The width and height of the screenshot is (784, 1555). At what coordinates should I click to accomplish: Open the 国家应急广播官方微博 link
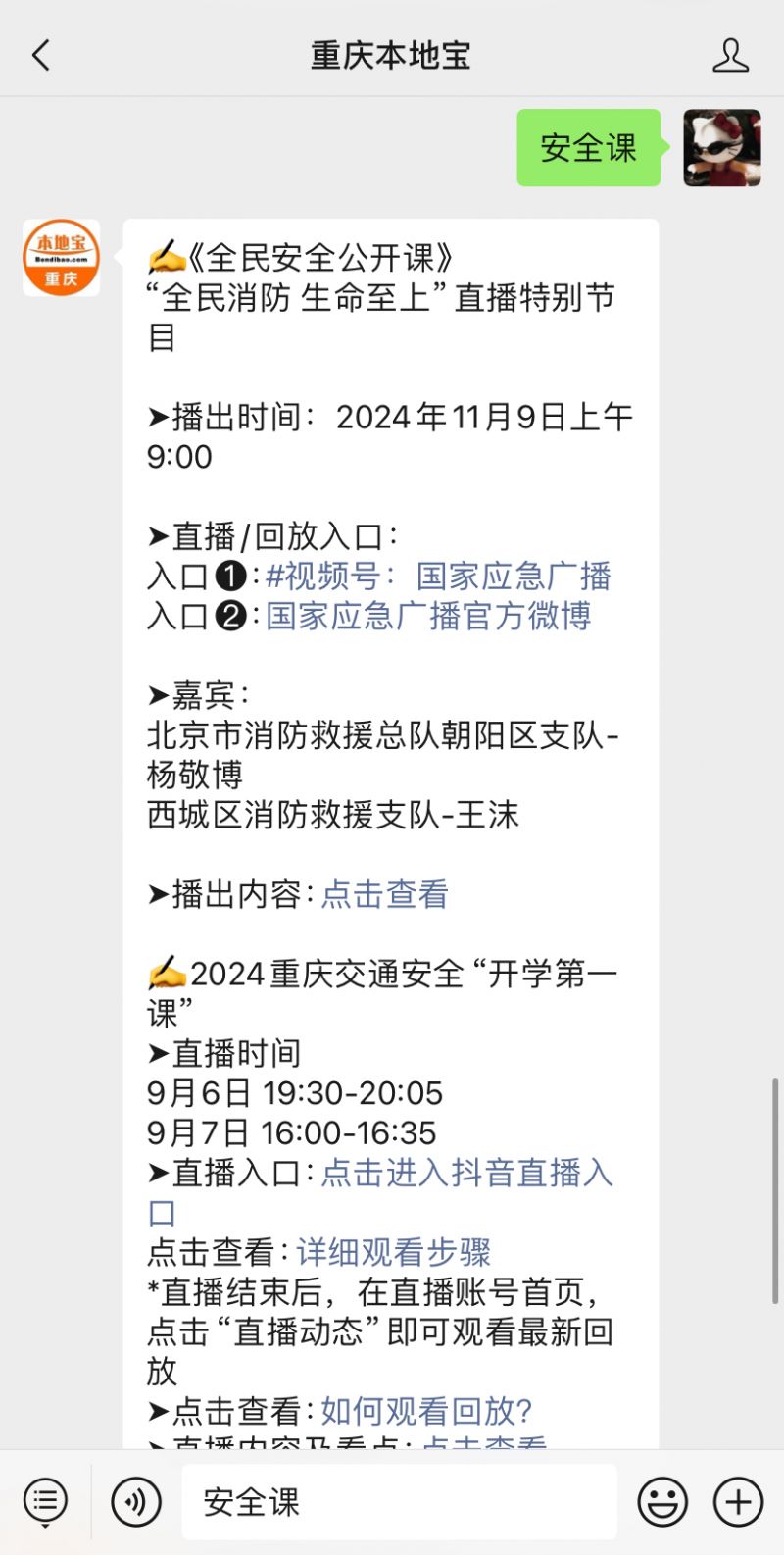[428, 616]
